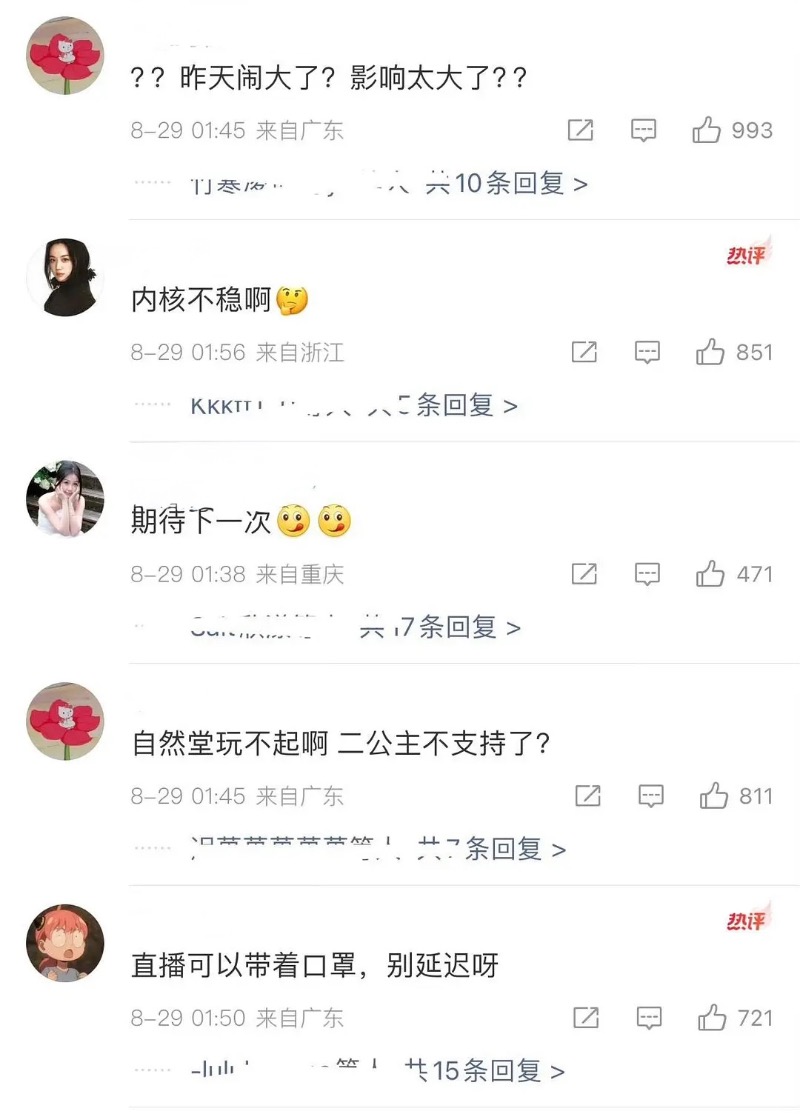Like the comment '期待下一次'
Viewport: 800px width, 1114px height.
click(x=710, y=574)
